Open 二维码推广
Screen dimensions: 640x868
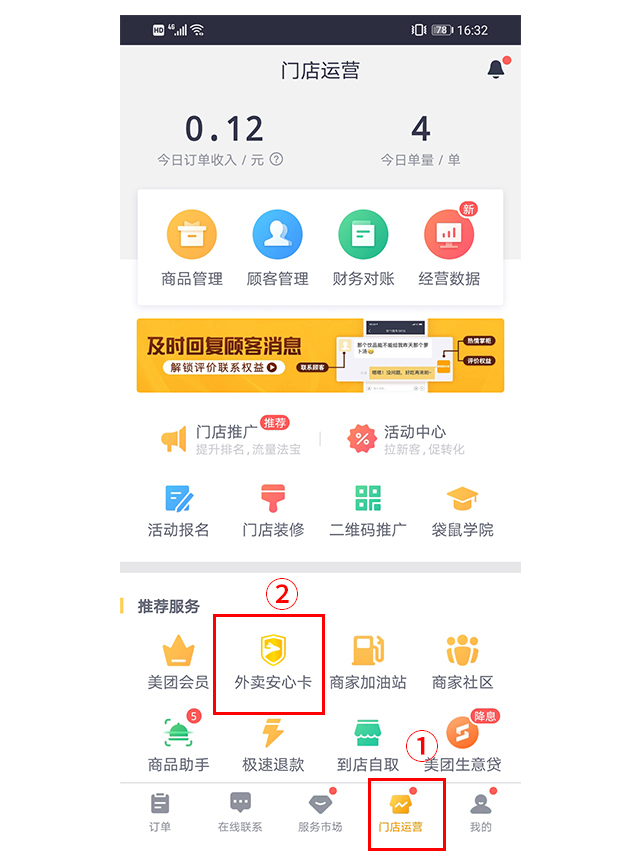(368, 511)
